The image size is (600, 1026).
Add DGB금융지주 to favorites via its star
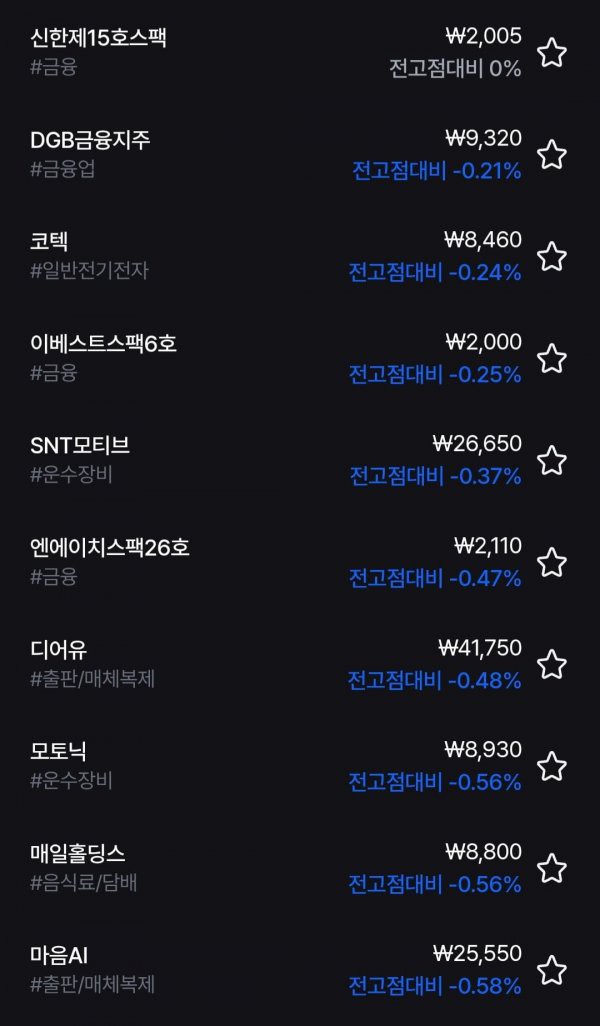click(x=552, y=155)
